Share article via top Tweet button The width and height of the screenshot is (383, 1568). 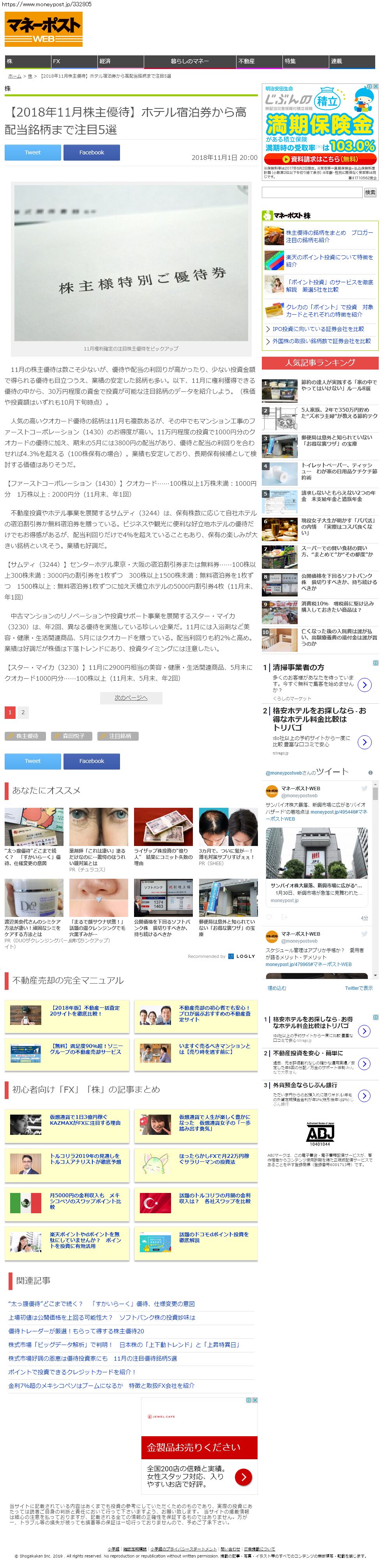[33, 152]
